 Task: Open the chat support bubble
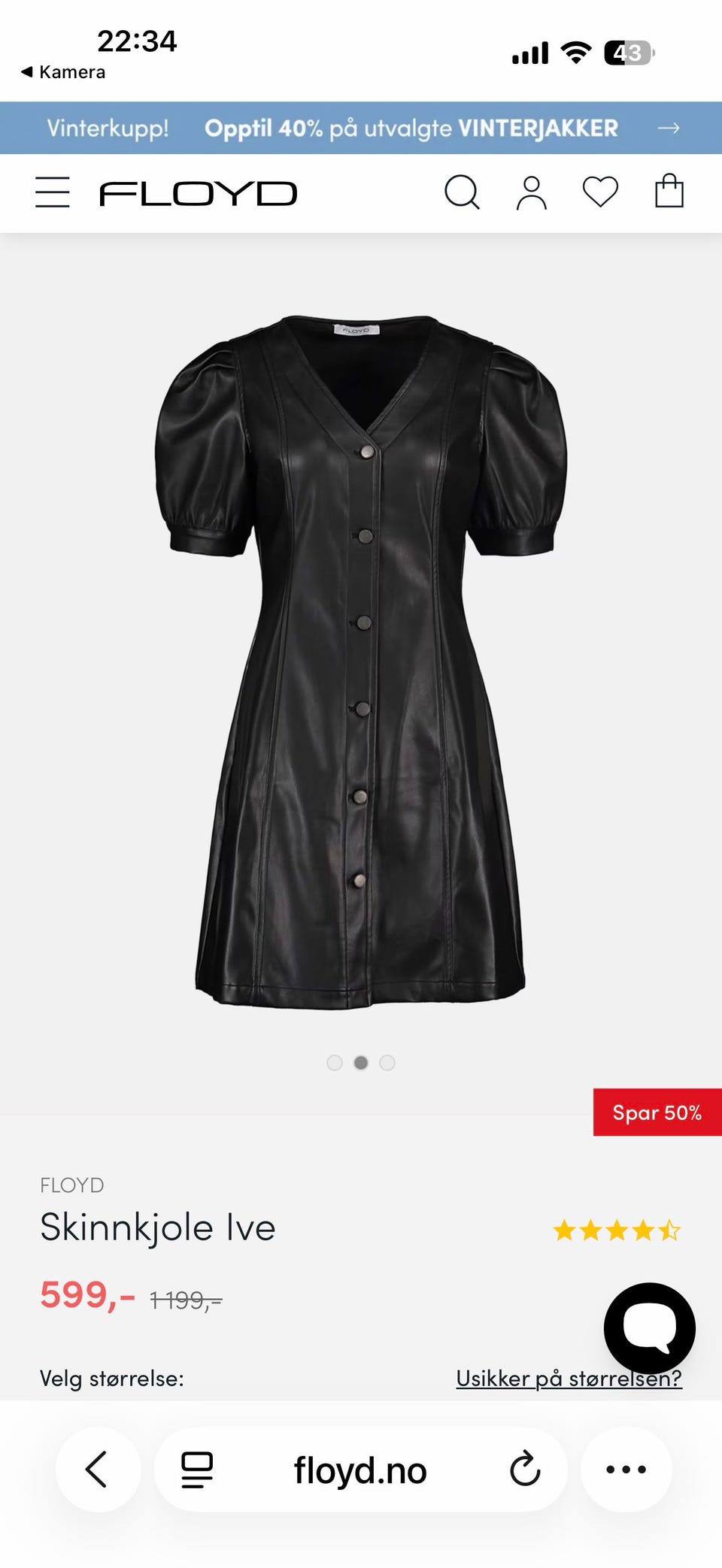649,1328
